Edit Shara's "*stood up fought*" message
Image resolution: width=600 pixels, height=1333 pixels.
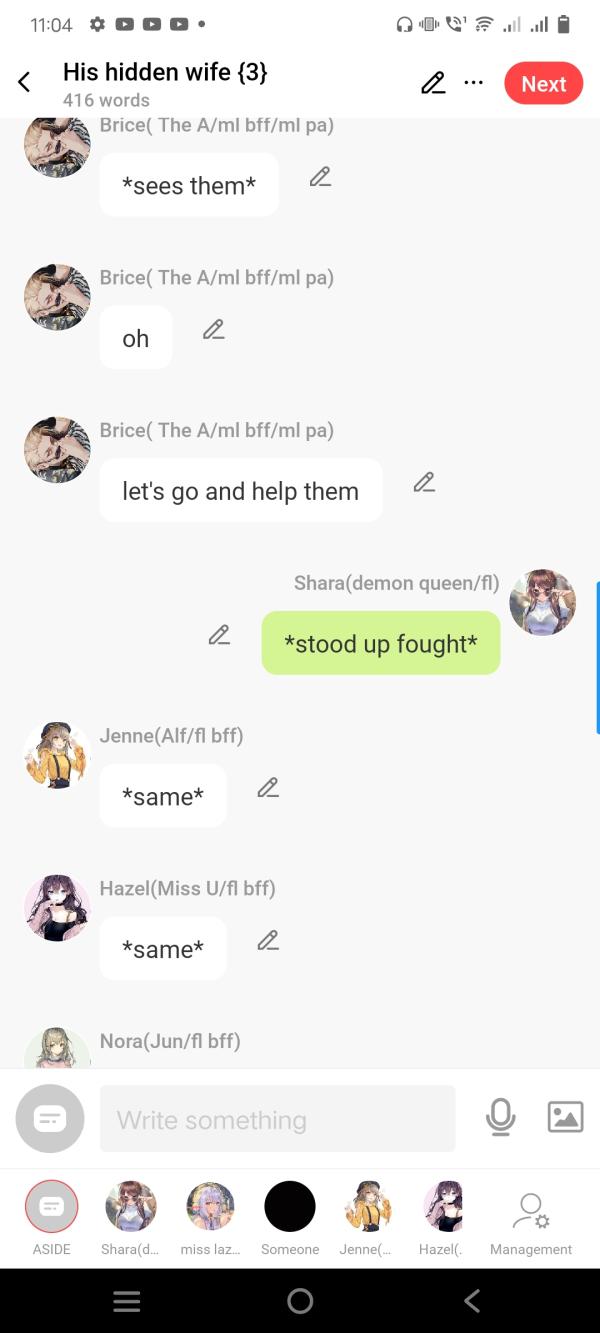(219, 634)
